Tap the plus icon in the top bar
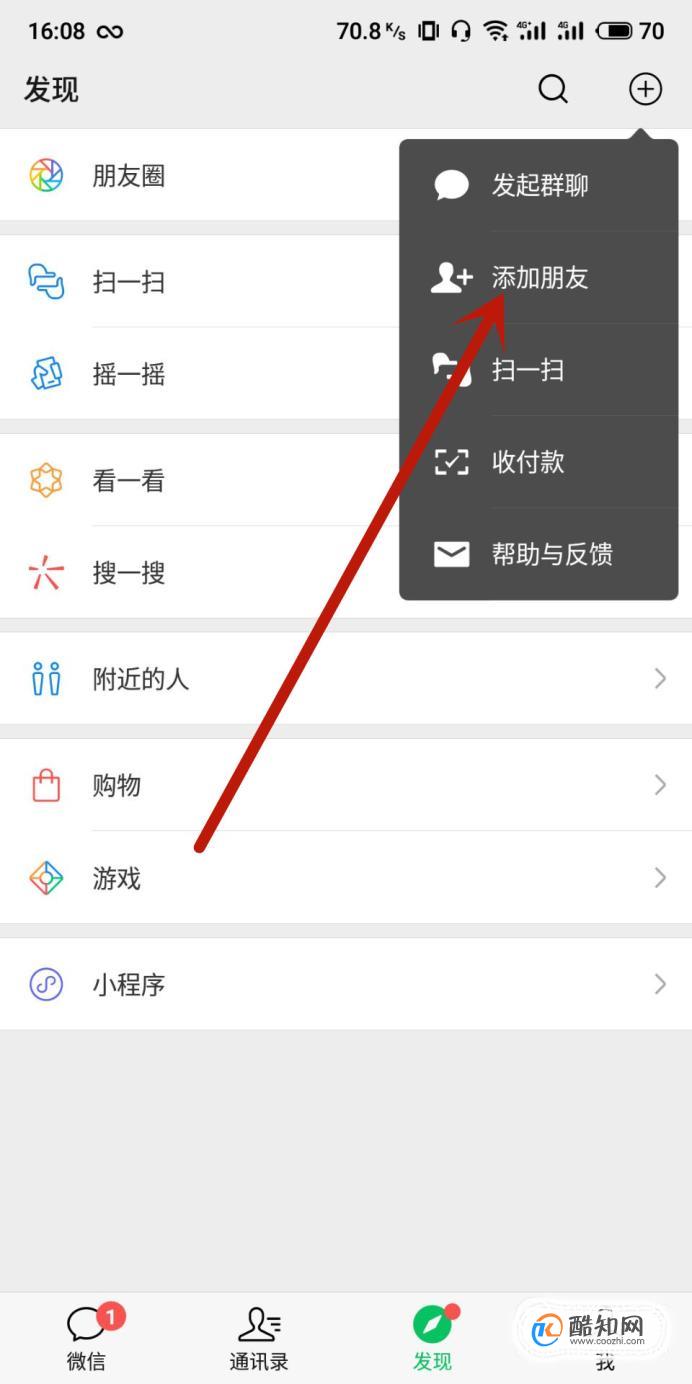The height and width of the screenshot is (1384, 692). (645, 89)
